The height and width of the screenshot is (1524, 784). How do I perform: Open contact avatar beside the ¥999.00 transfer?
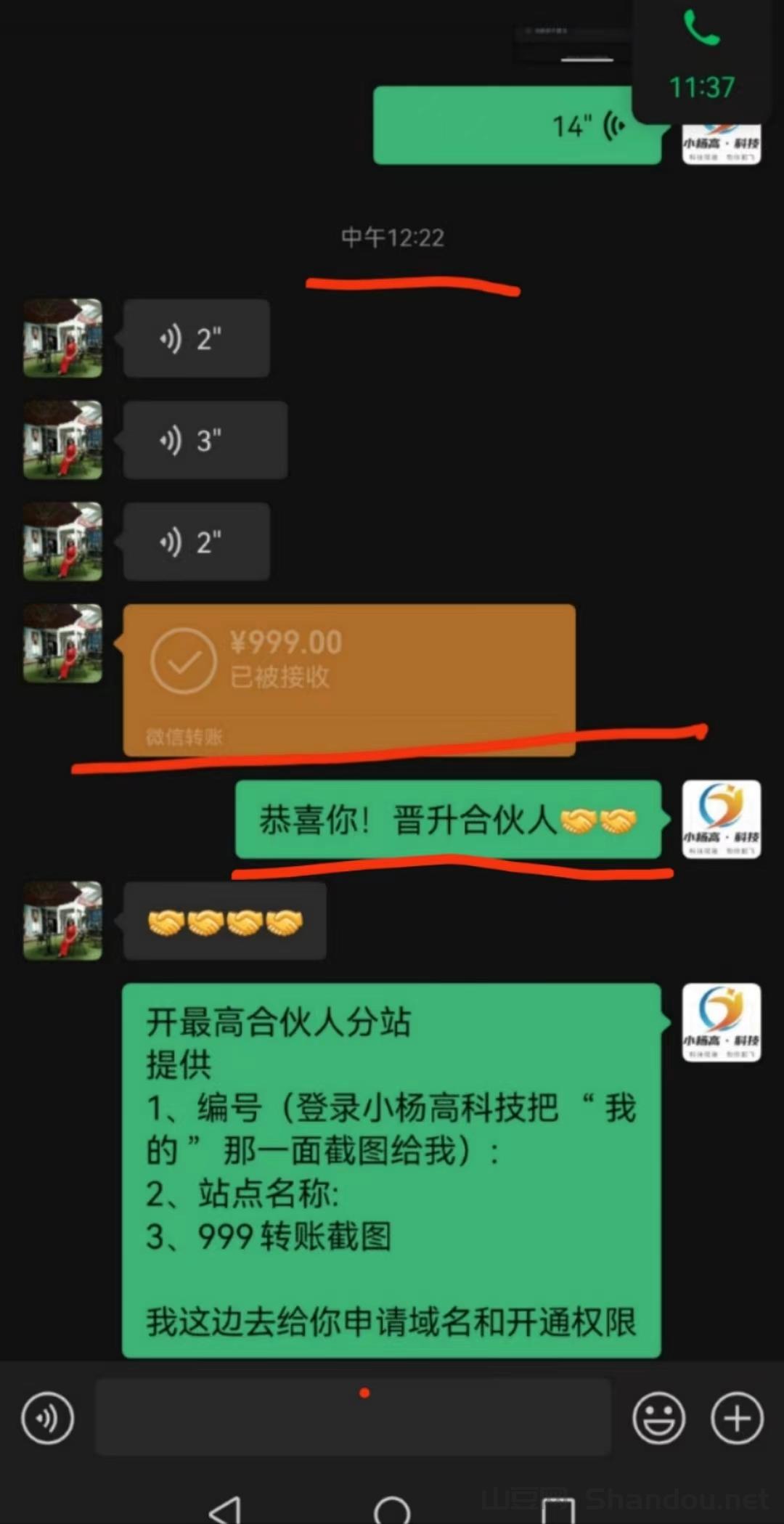click(x=62, y=643)
